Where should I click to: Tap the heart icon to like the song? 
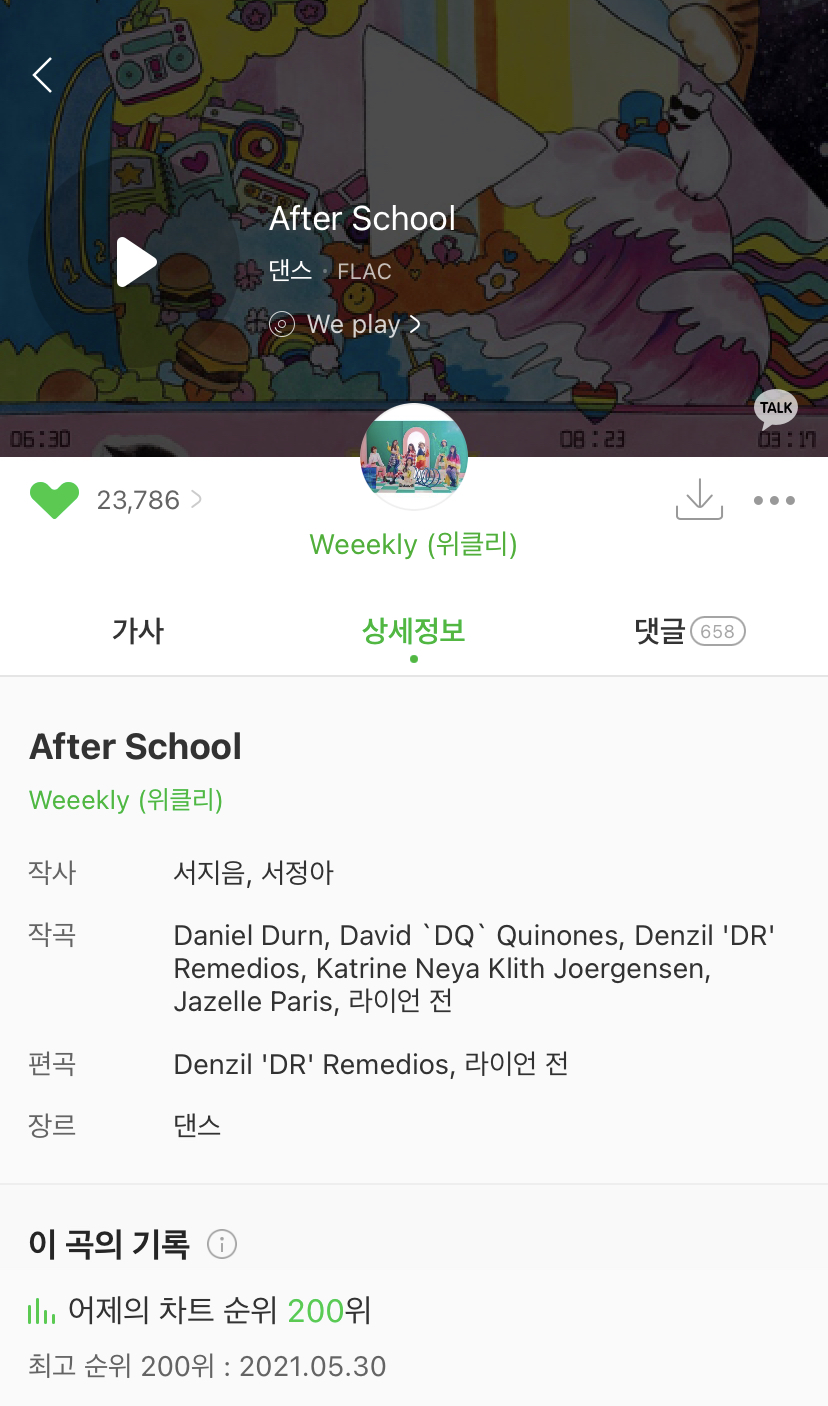pyautogui.click(x=55, y=499)
